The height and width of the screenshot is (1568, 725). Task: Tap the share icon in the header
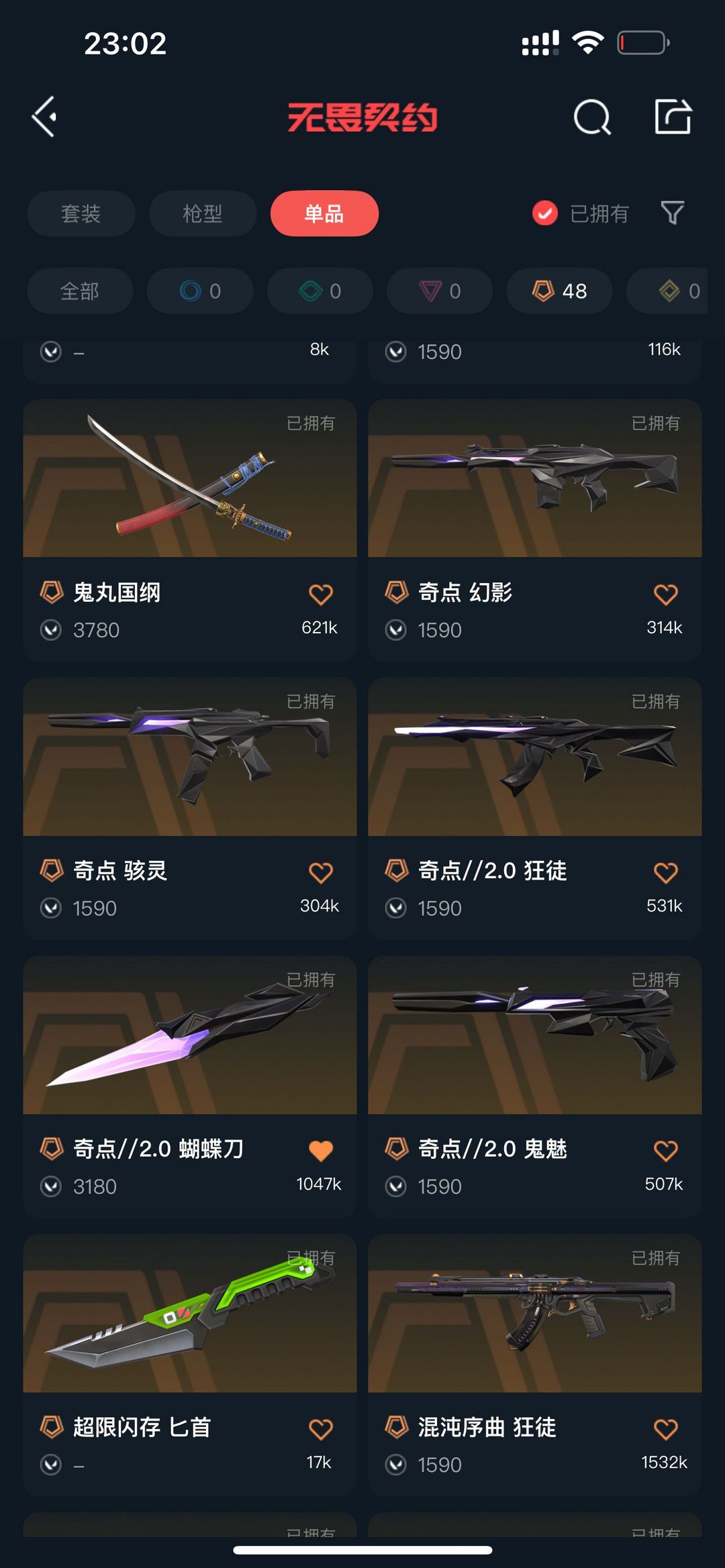(x=673, y=117)
